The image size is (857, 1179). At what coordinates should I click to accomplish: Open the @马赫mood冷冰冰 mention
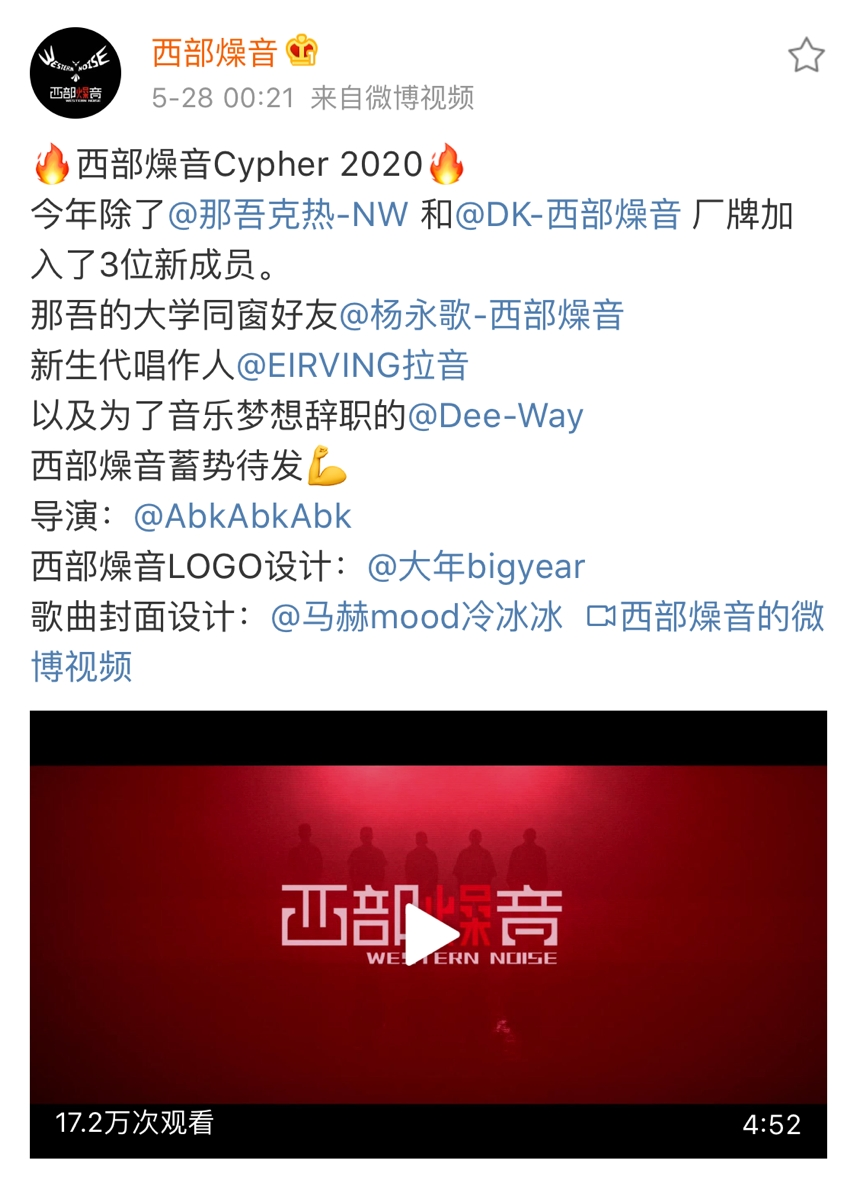coord(417,617)
